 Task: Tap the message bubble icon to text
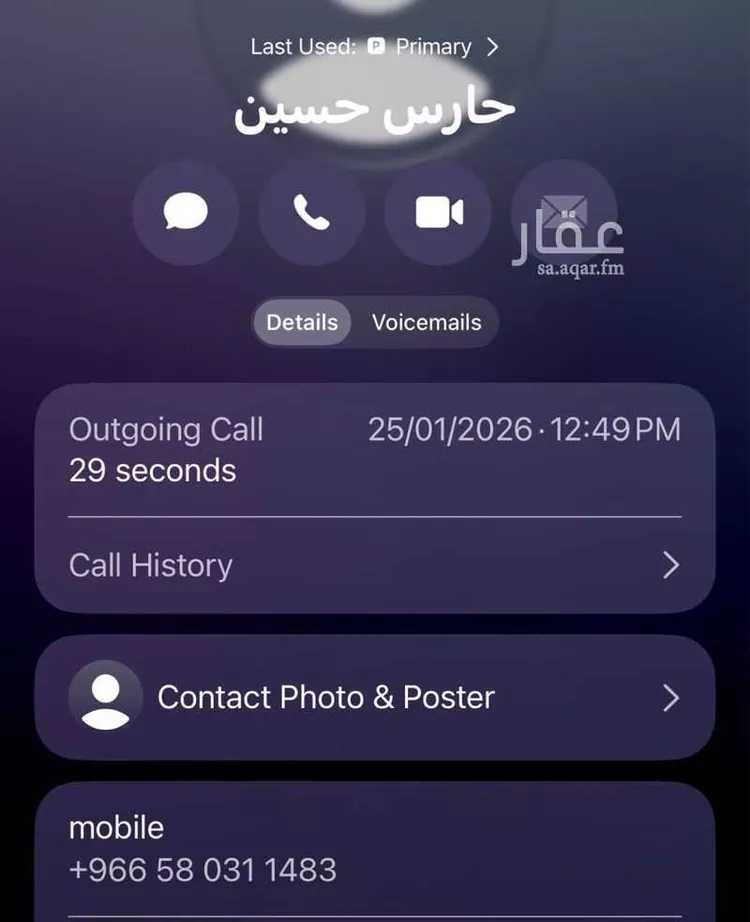click(x=186, y=212)
